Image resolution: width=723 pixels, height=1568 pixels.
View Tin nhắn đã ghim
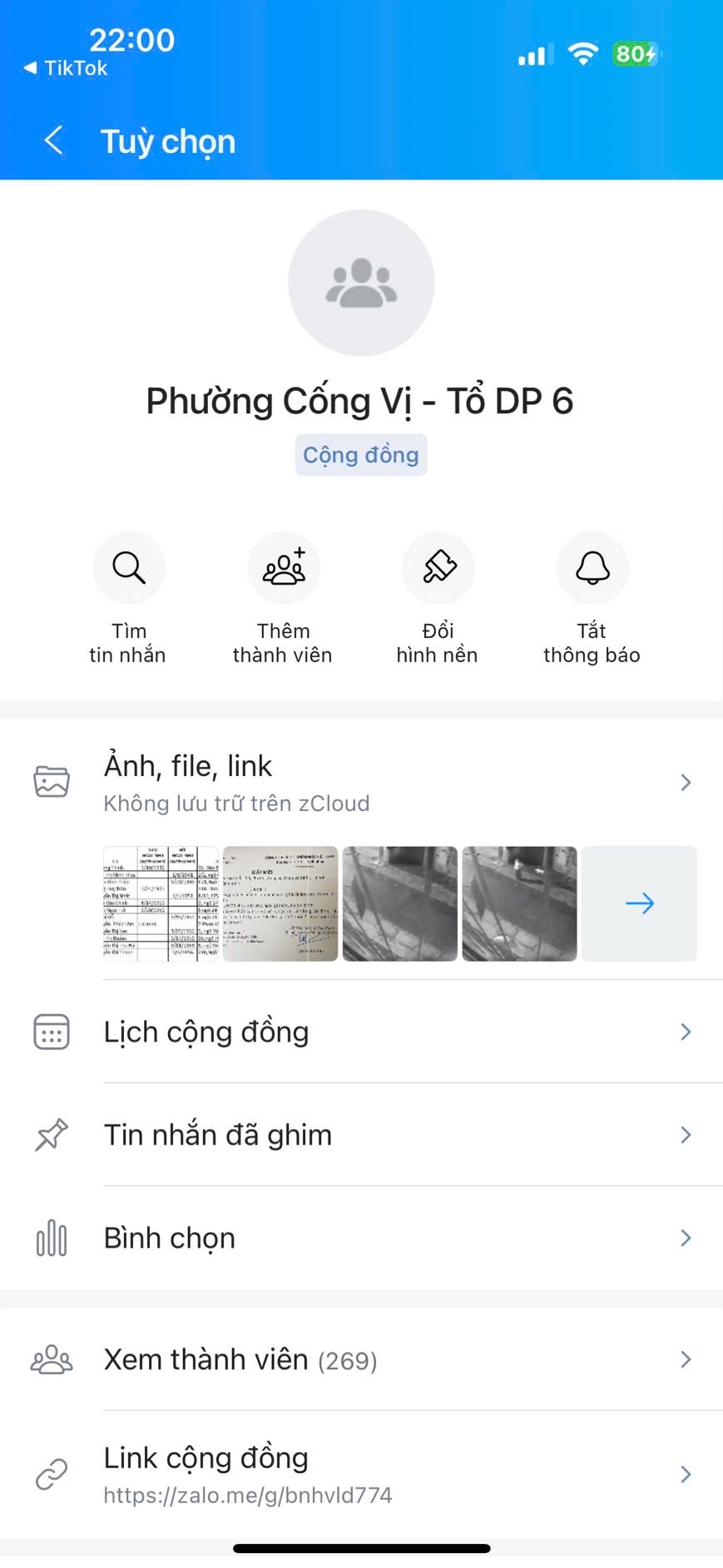coord(361,1135)
